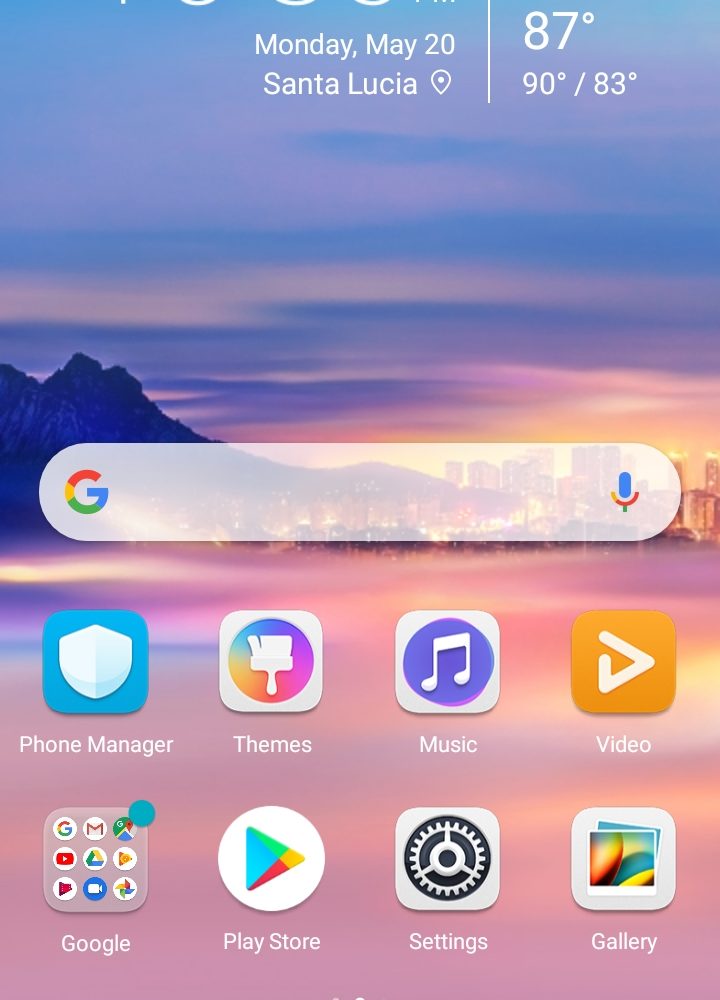
Task: Open the Music app
Action: (x=448, y=662)
